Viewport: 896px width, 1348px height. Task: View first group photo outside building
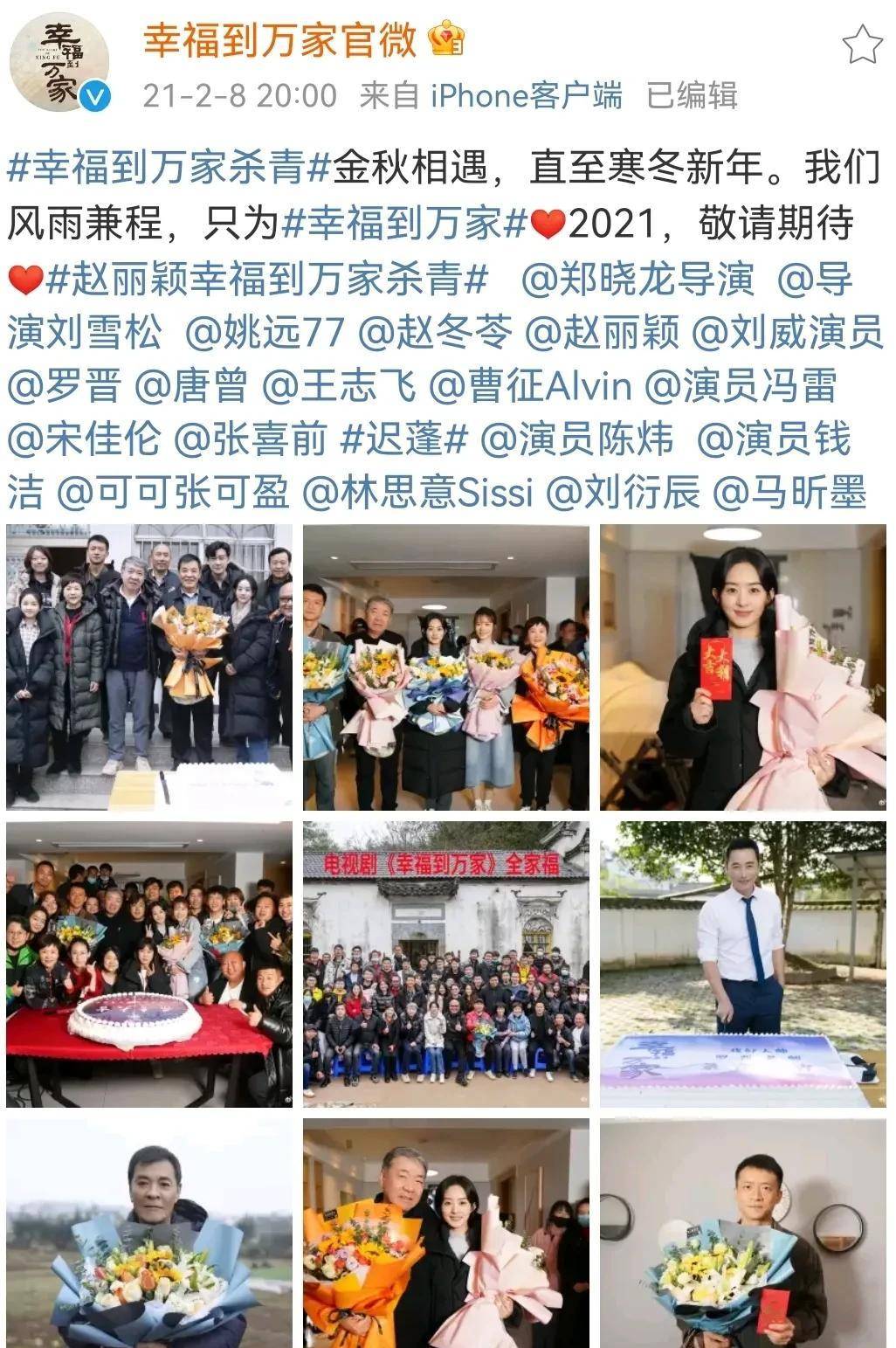149,667
